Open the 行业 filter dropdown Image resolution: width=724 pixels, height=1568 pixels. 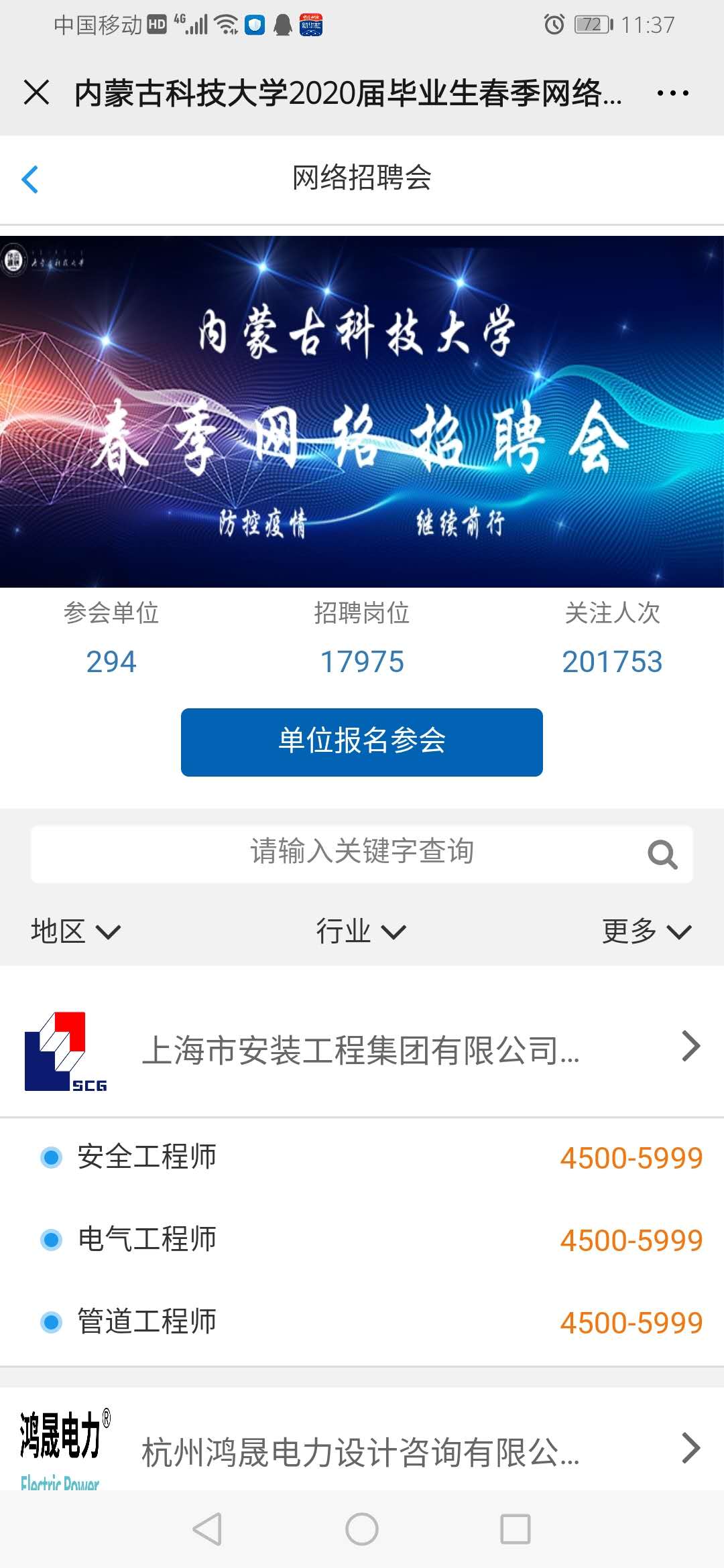(x=359, y=931)
